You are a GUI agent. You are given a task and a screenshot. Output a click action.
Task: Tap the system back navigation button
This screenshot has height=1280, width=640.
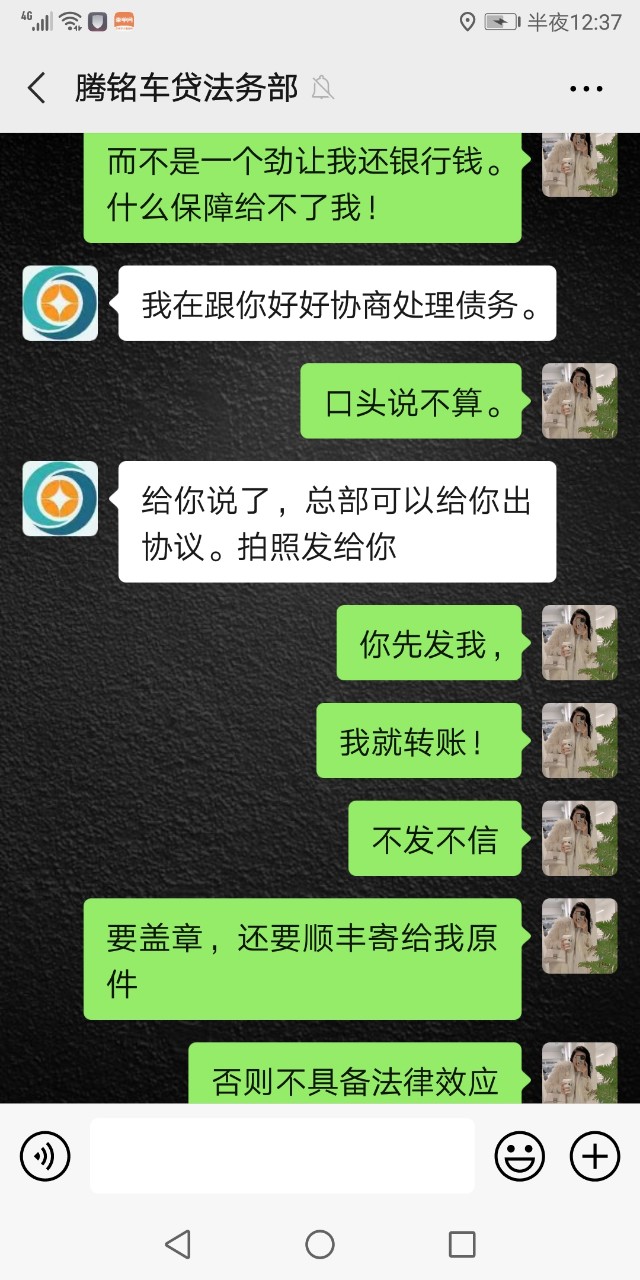click(x=178, y=1244)
